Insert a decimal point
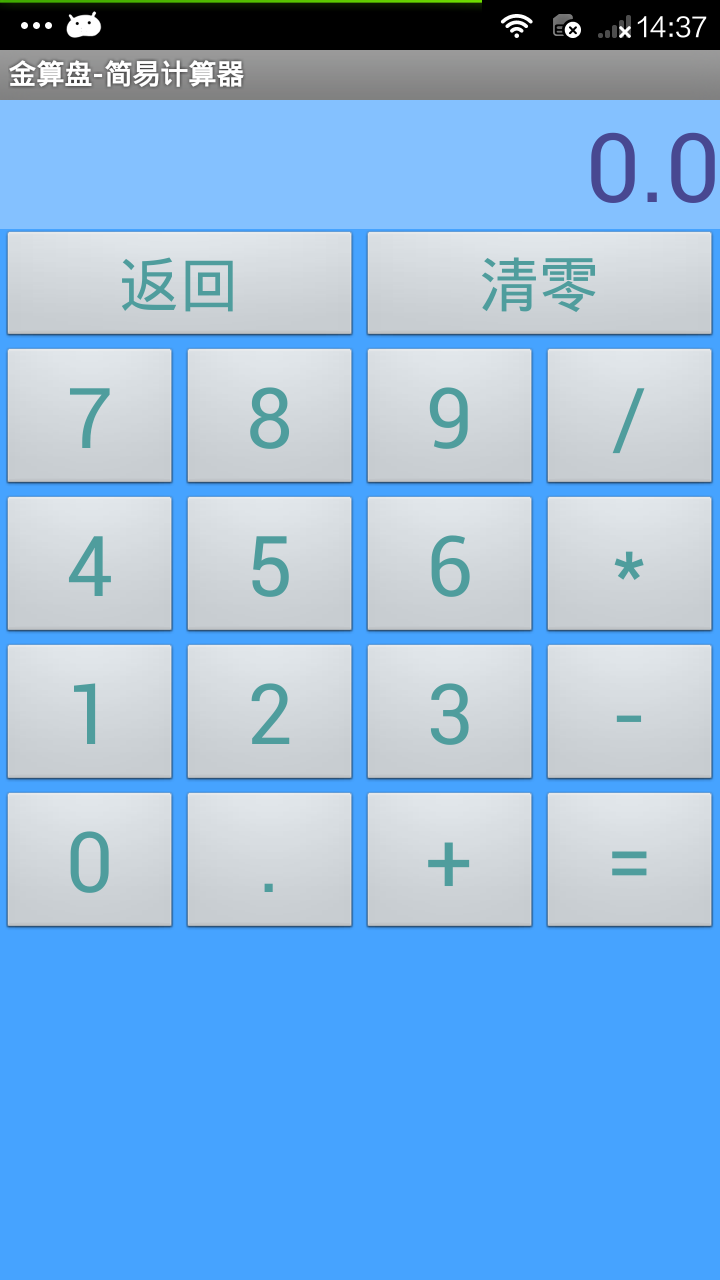Image resolution: width=720 pixels, height=1280 pixels. [x=270, y=859]
